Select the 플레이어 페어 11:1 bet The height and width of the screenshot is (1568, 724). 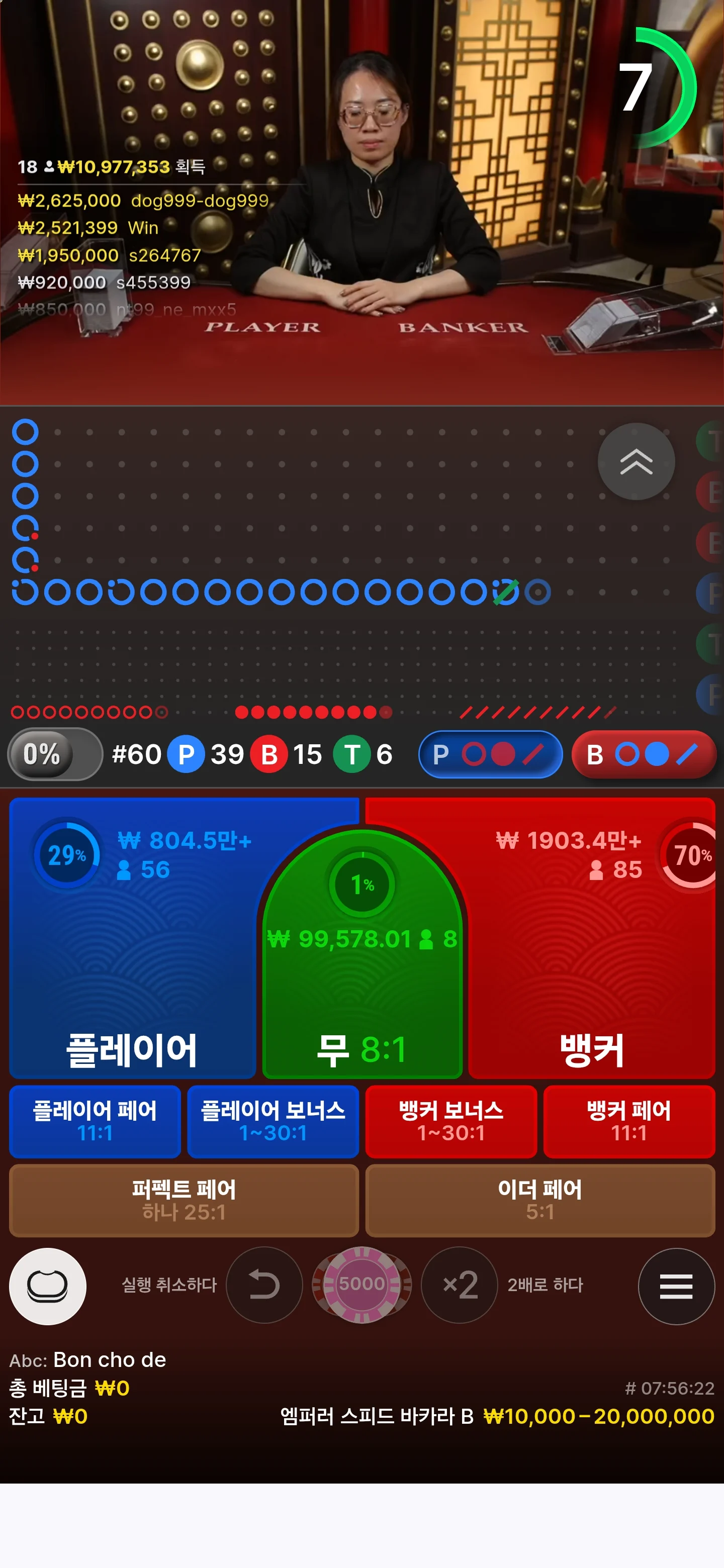(95, 1121)
